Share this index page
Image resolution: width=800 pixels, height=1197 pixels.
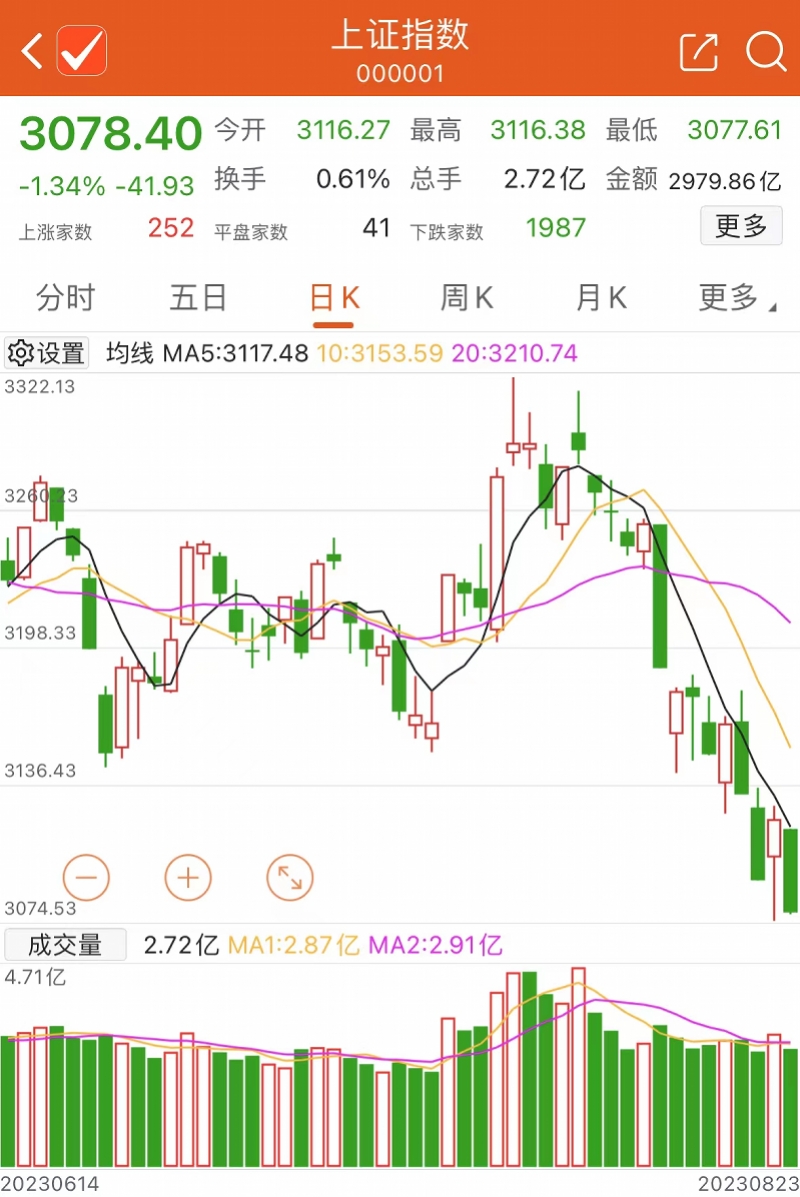[x=698, y=51]
